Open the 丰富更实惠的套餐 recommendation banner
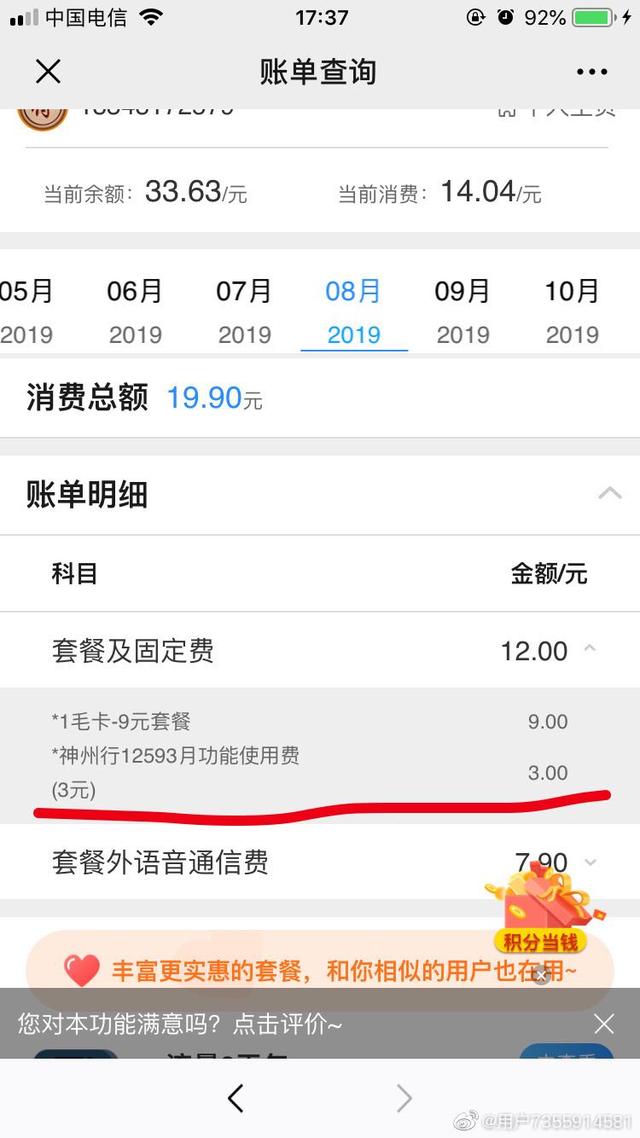This screenshot has height=1138, width=640. (x=320, y=969)
